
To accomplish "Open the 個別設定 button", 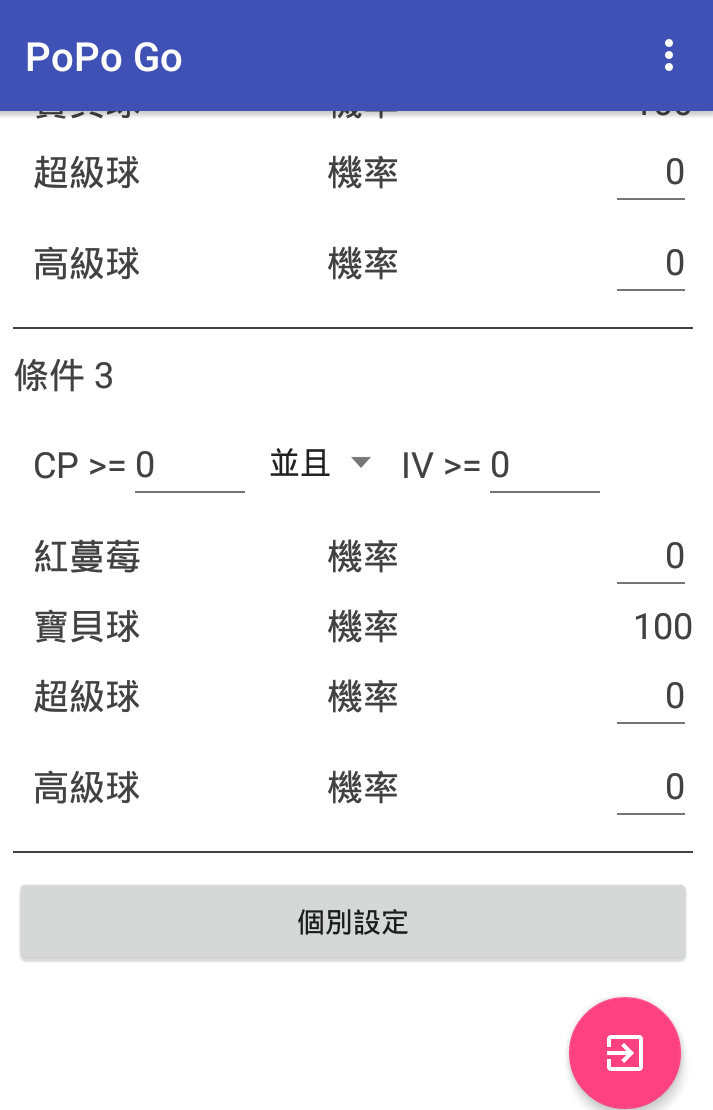I will coord(353,922).
